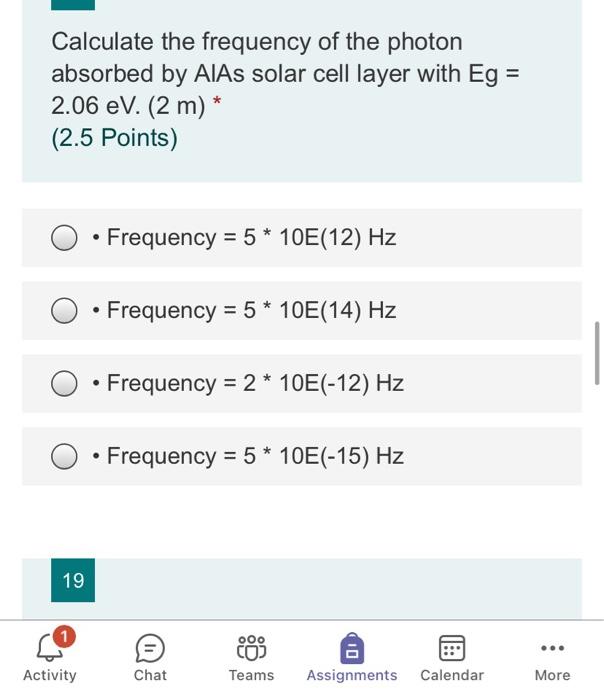Screen dimensions: 604x700
Task: Open the Activity tab
Action: (x=50, y=657)
